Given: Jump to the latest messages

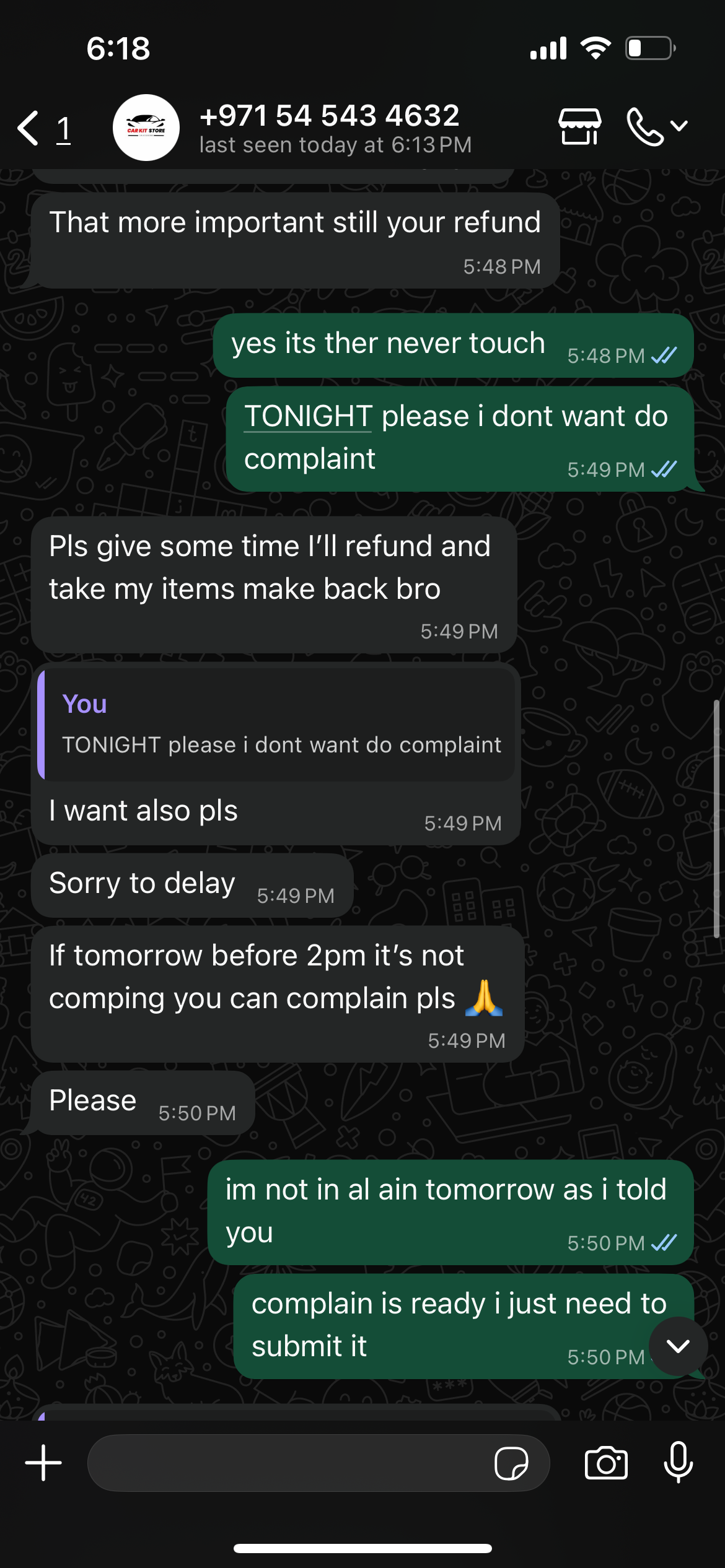Looking at the screenshot, I should point(678,1346).
